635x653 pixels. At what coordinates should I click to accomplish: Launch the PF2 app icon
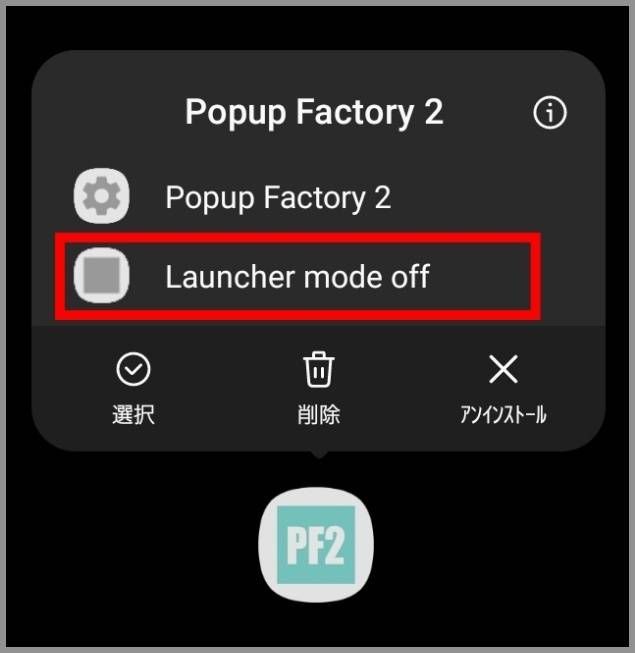315,546
